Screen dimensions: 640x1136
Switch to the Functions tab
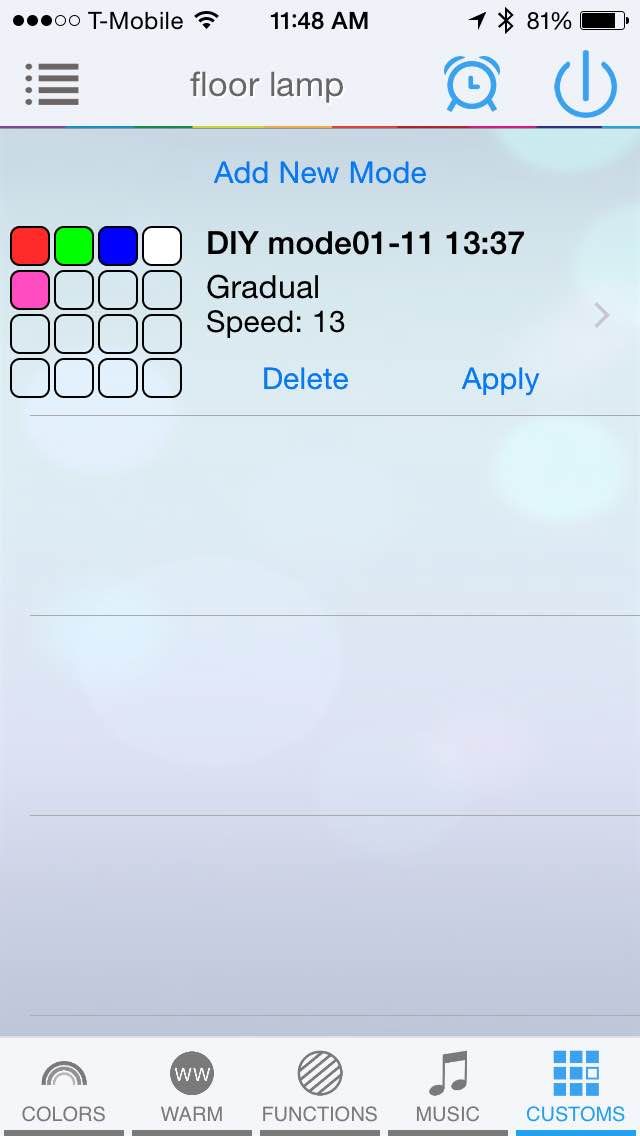pyautogui.click(x=320, y=1088)
